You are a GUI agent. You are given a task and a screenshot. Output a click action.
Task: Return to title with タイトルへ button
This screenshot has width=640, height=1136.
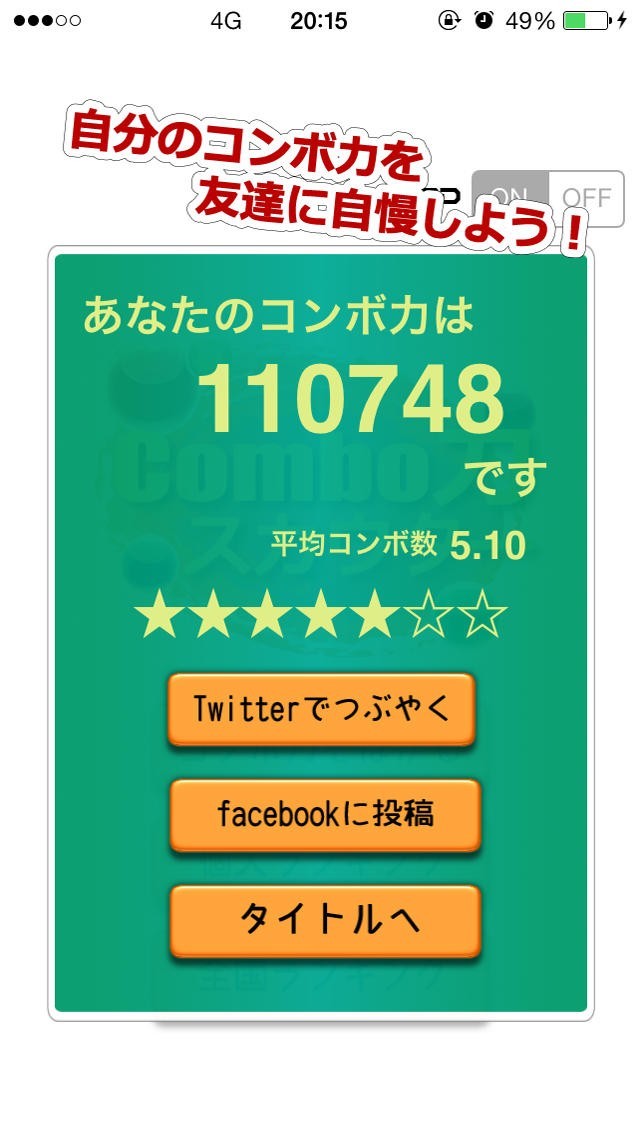coord(325,921)
